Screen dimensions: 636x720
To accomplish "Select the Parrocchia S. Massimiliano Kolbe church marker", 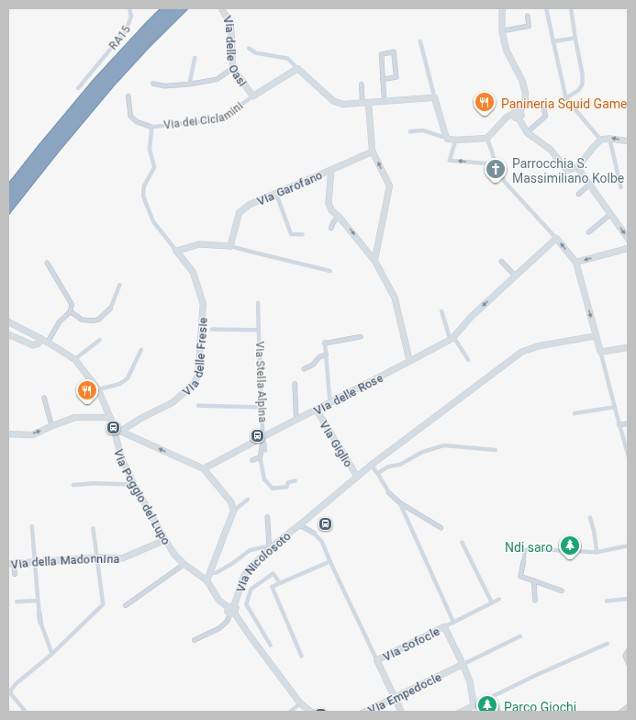I will click(495, 169).
